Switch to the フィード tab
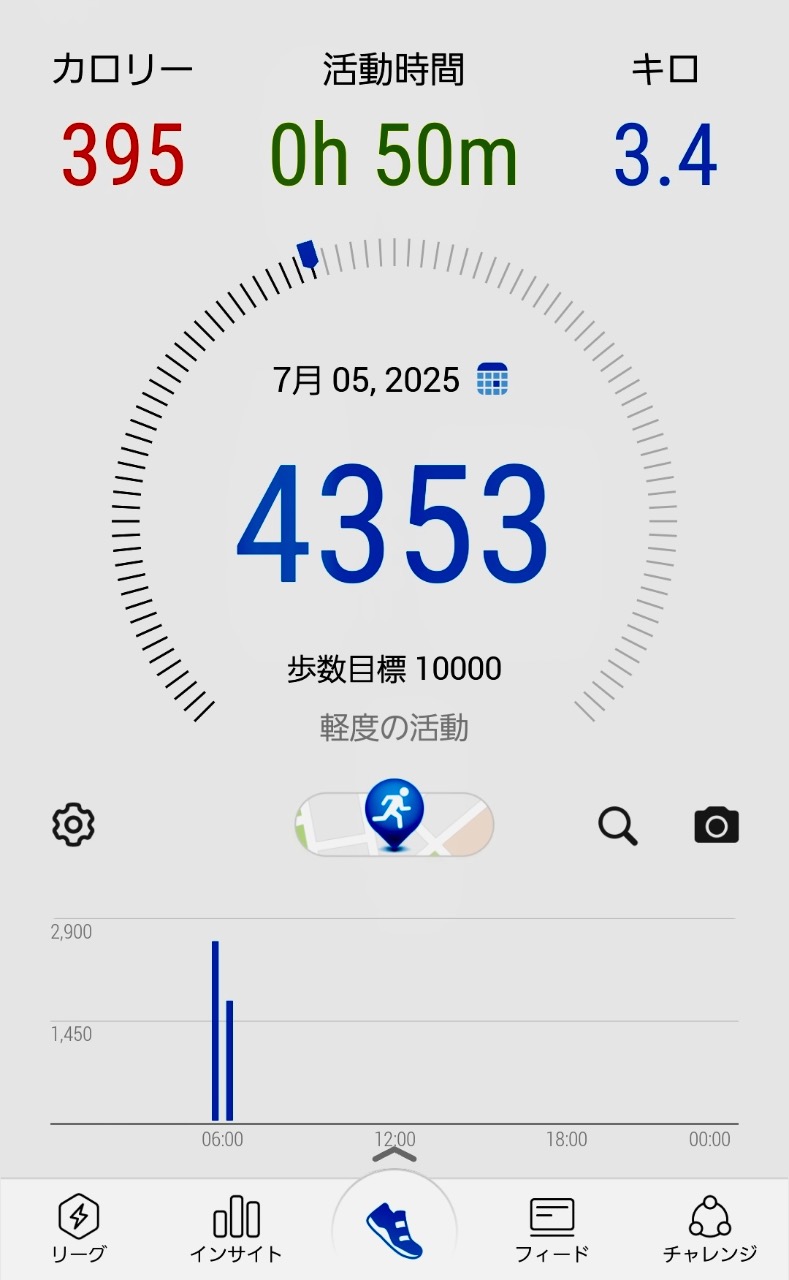The width and height of the screenshot is (789, 1280). 552,1229
